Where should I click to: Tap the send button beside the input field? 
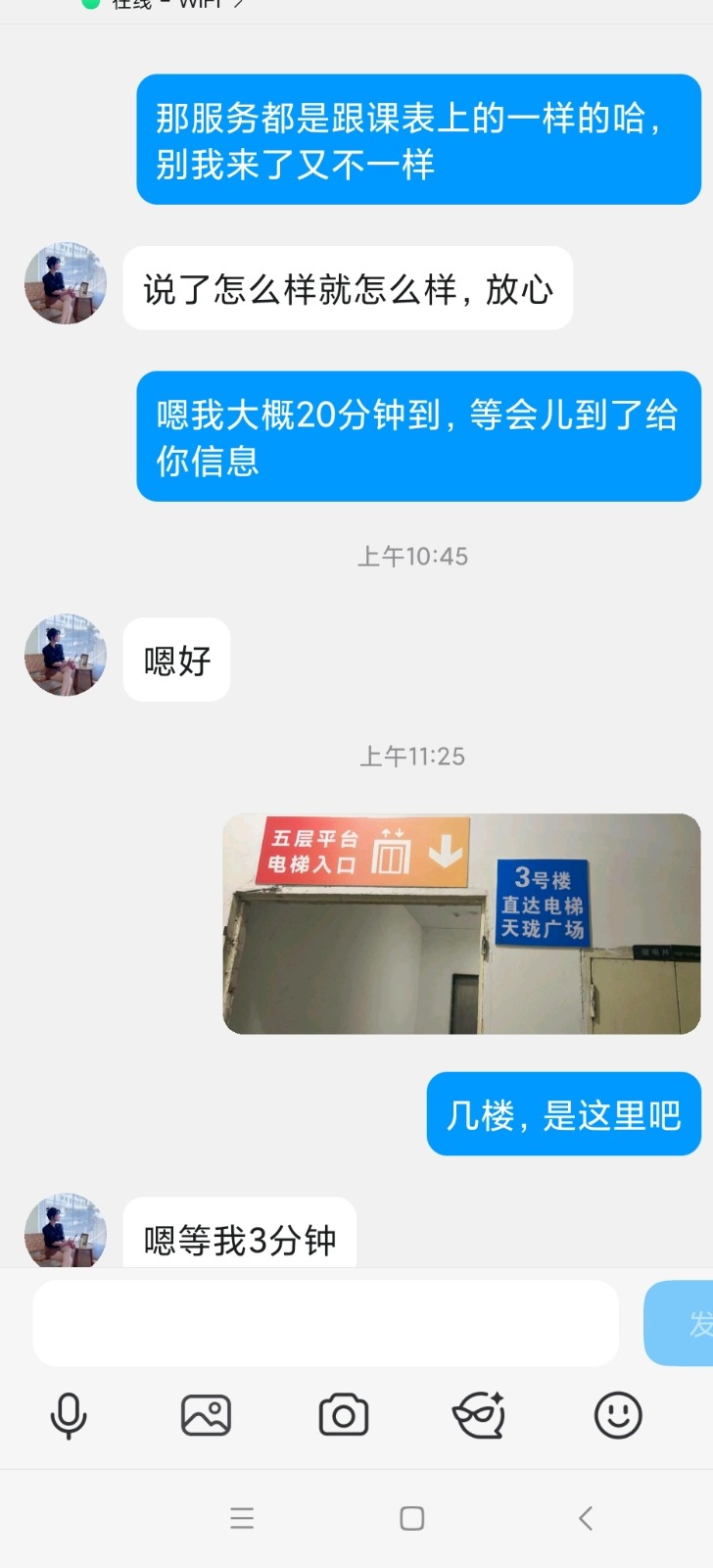(x=681, y=1323)
